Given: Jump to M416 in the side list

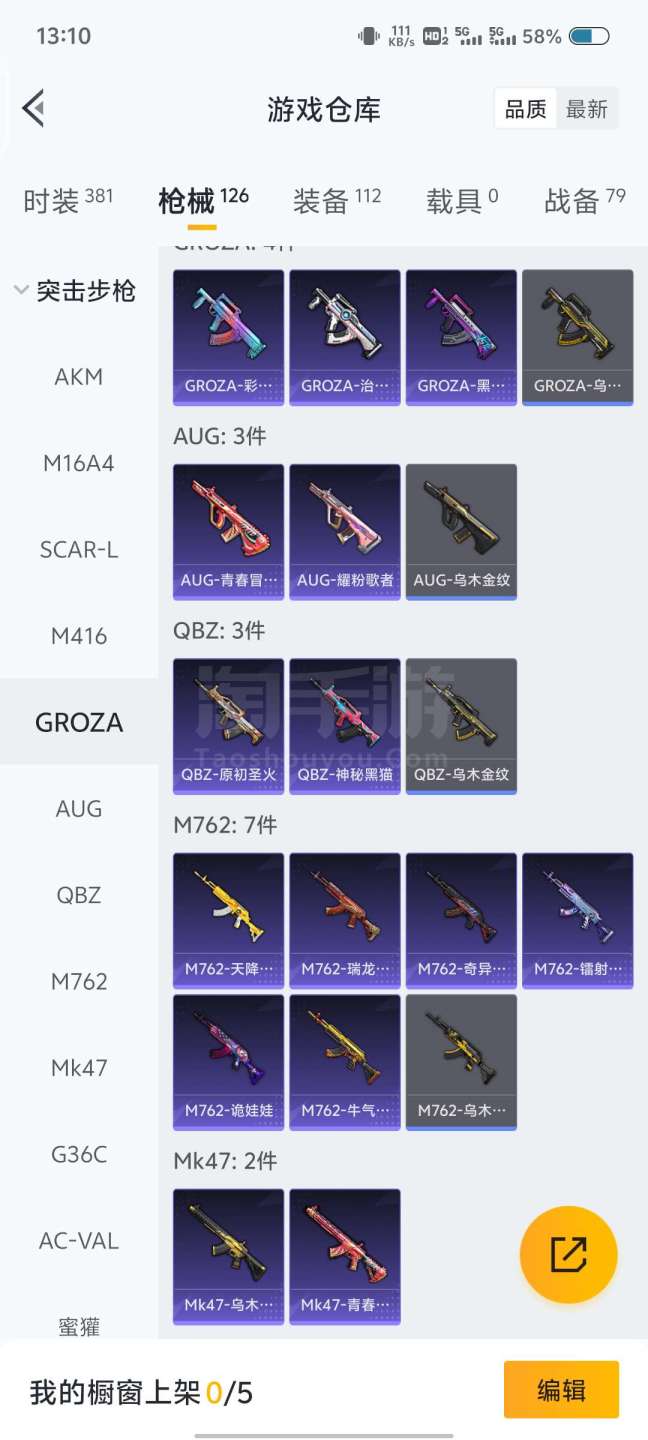Looking at the screenshot, I should click(79, 636).
